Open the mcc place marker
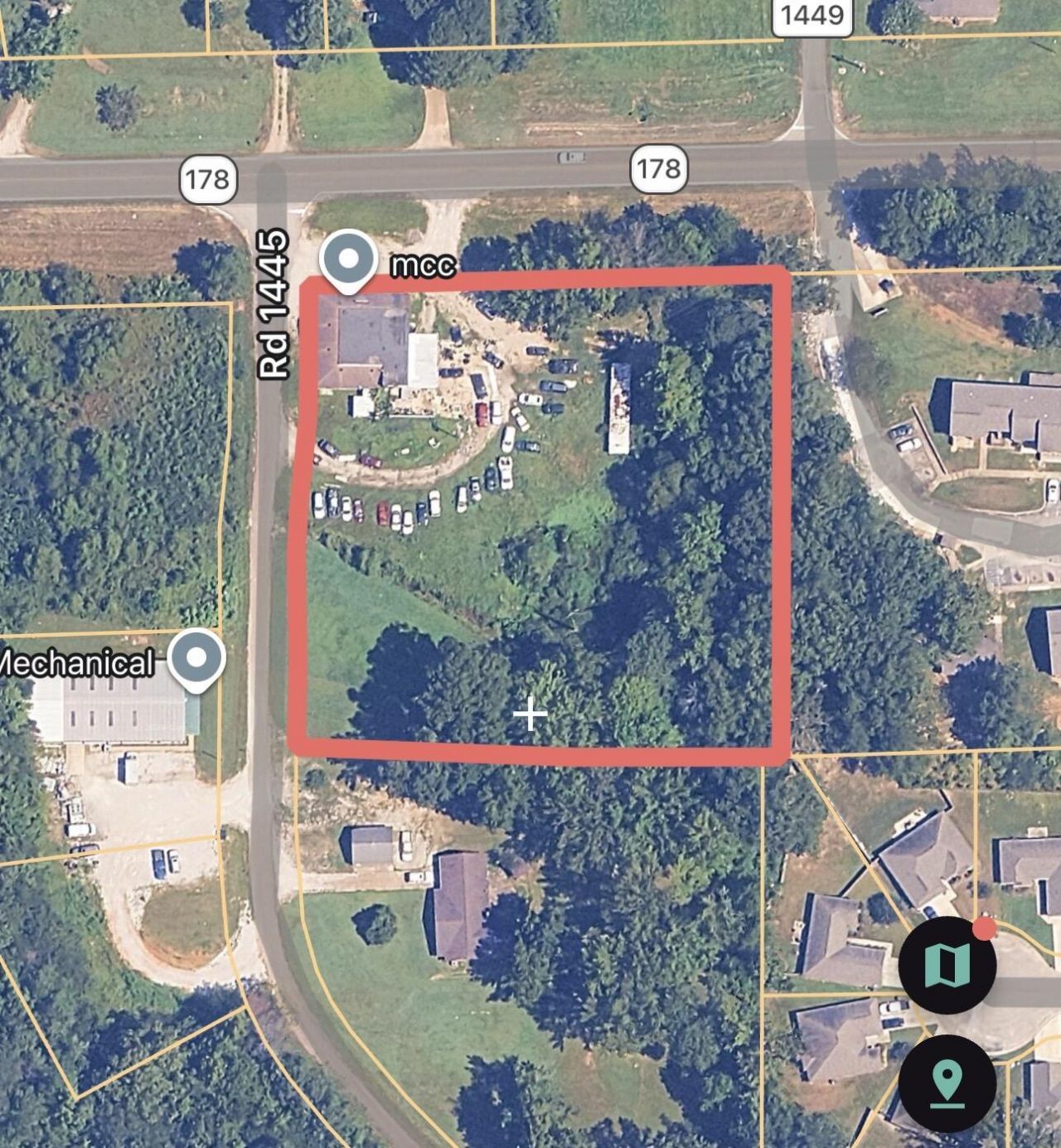1061x1148 pixels. tap(349, 259)
